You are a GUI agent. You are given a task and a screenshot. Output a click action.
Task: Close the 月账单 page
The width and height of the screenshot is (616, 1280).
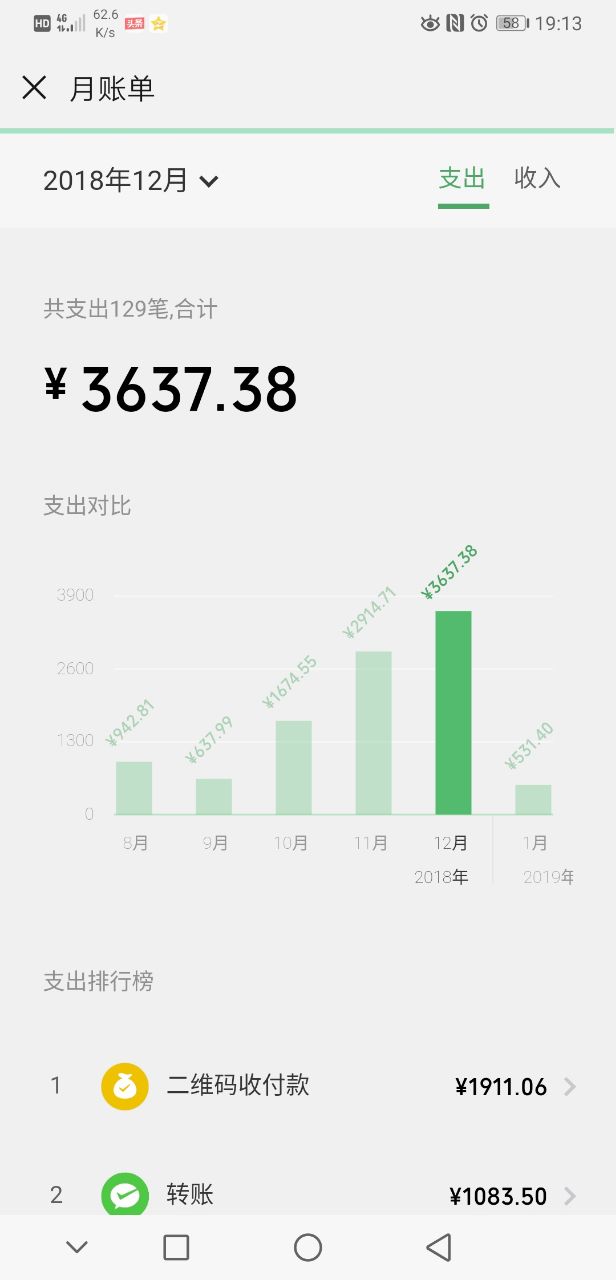coord(34,88)
